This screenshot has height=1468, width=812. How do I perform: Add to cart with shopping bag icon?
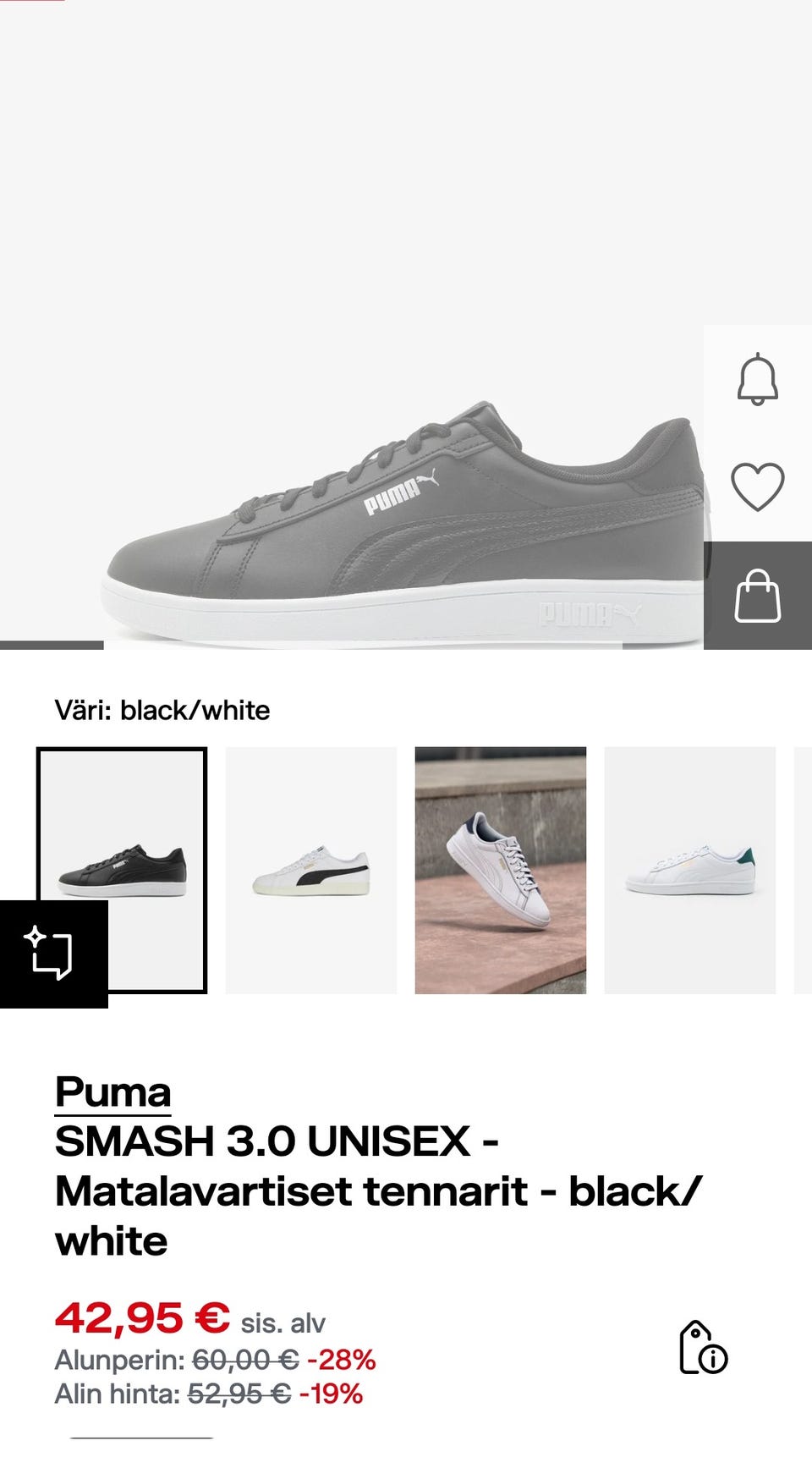(x=757, y=596)
